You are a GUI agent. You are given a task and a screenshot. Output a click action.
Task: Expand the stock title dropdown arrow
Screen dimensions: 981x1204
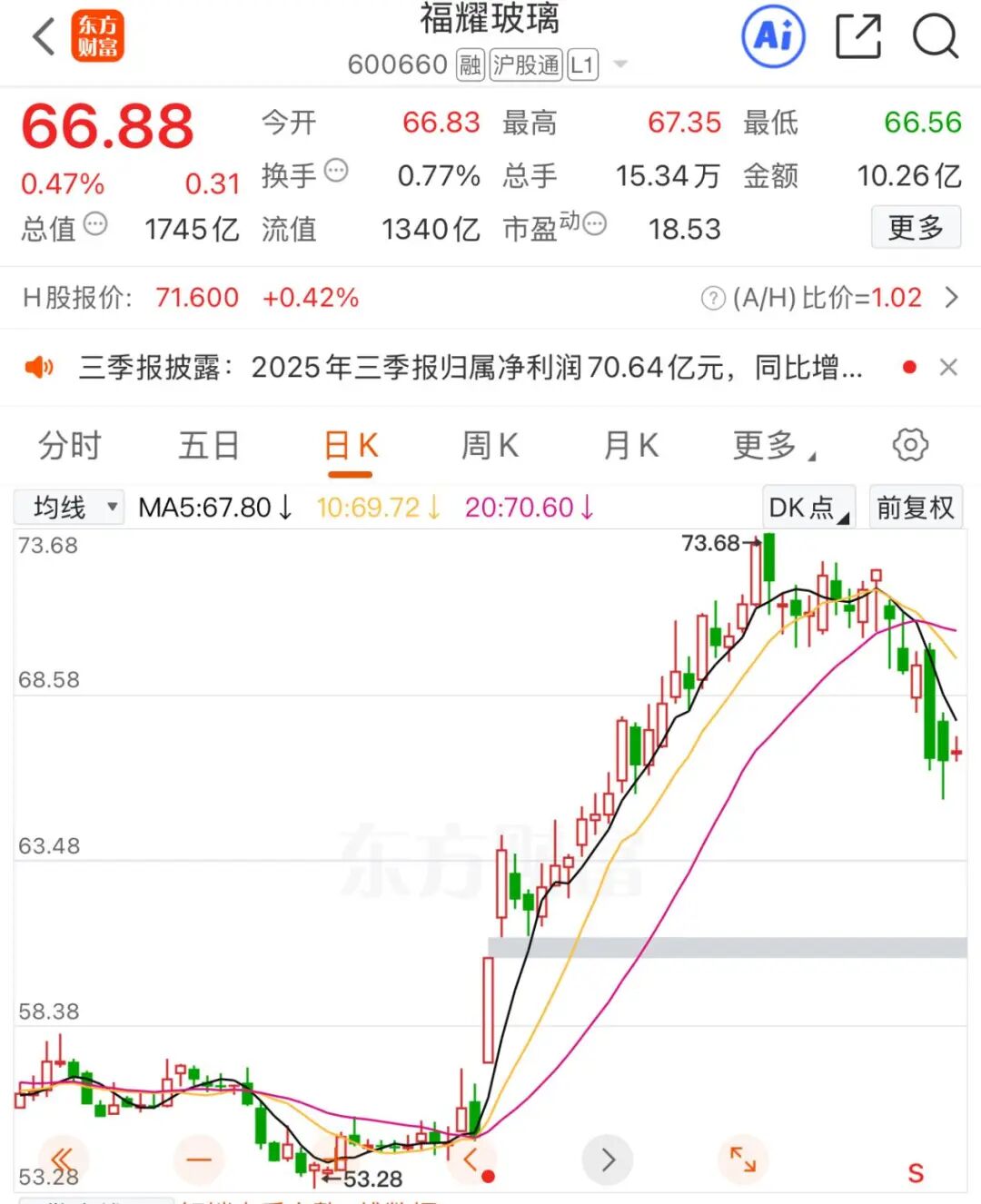(621, 64)
